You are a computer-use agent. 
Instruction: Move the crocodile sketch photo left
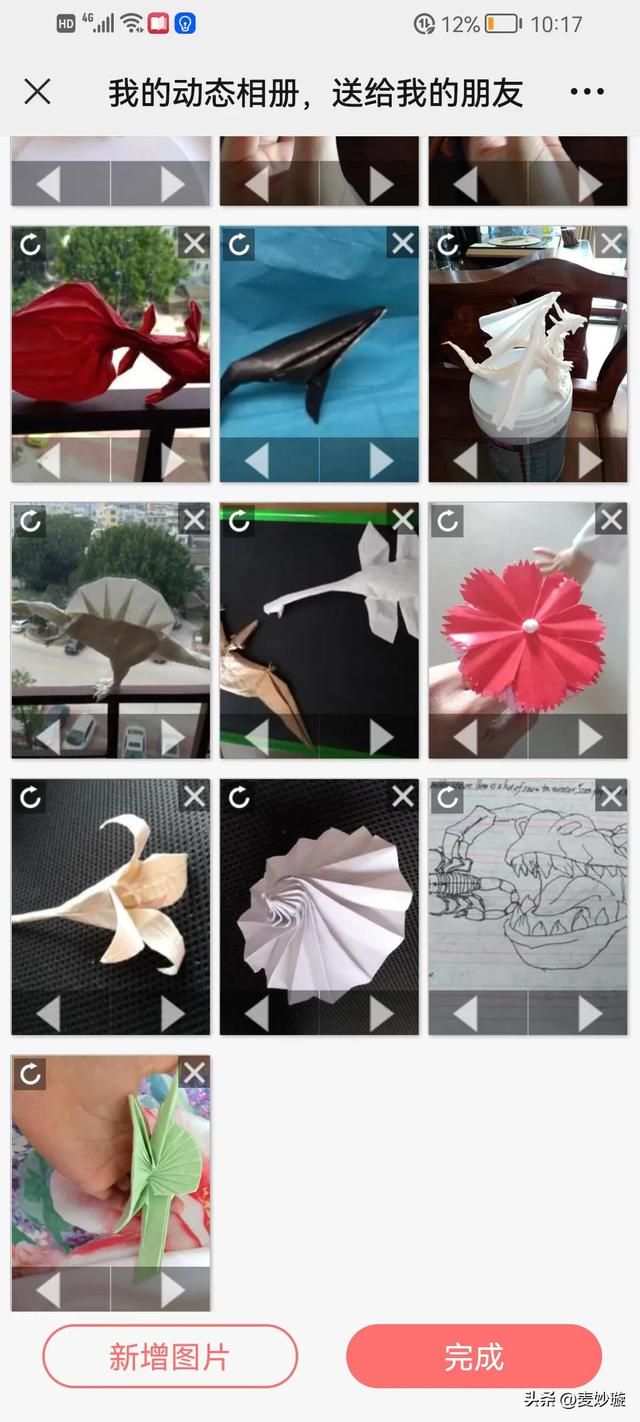tap(465, 1013)
